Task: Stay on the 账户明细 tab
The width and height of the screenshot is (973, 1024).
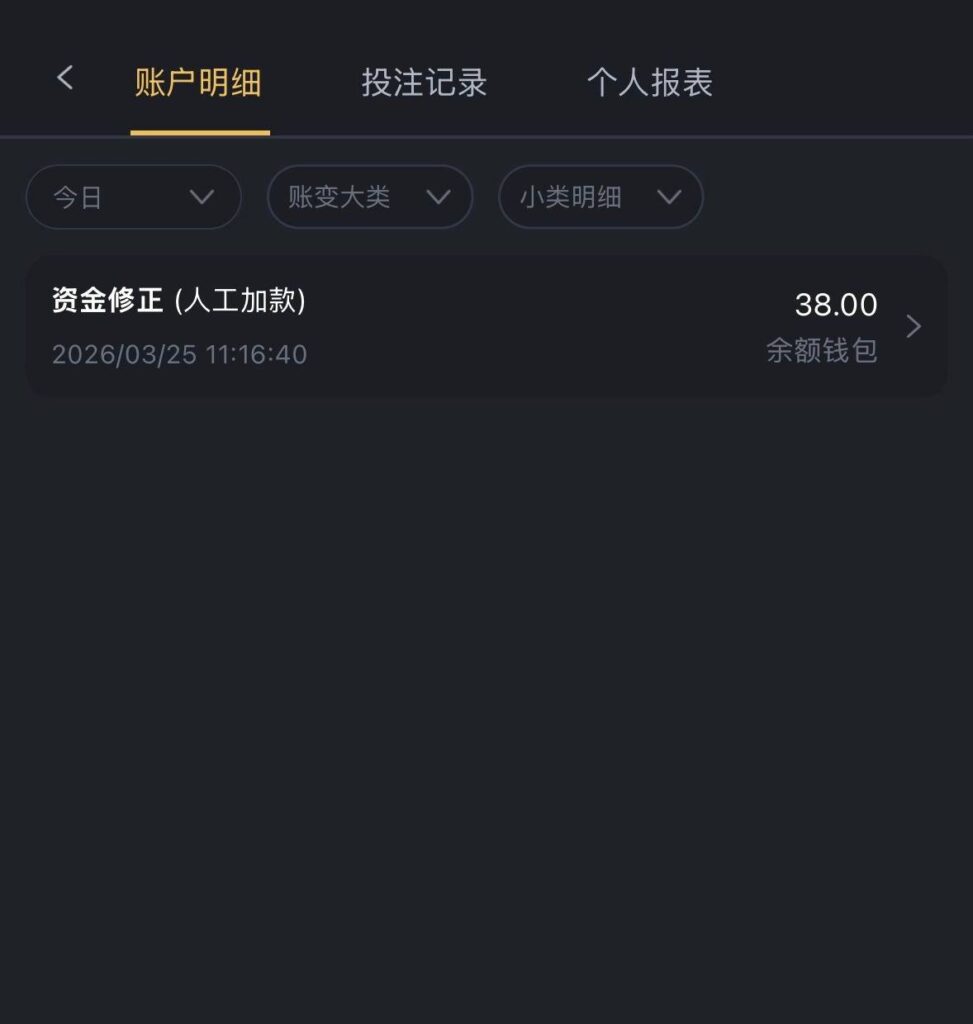Action: (197, 85)
